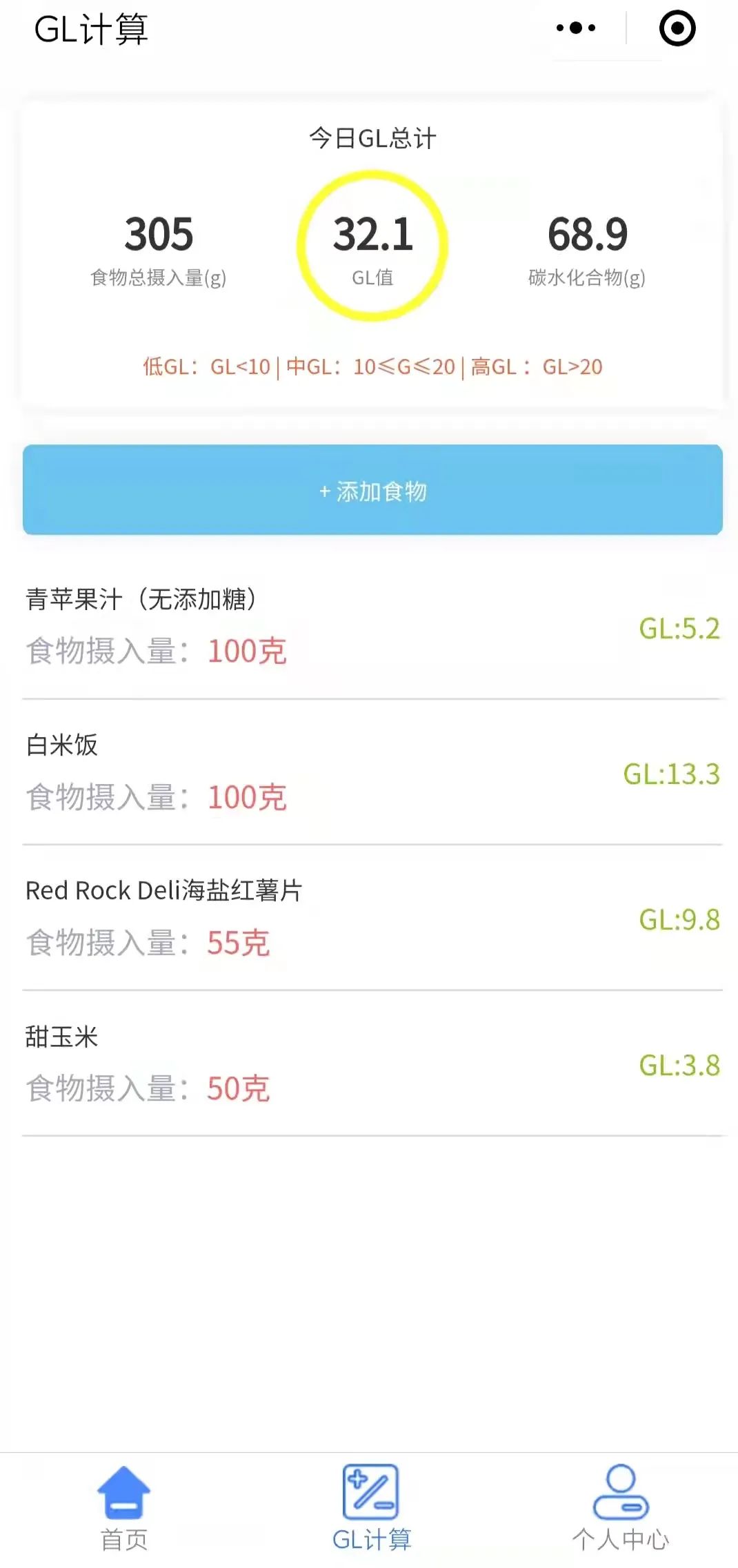Viewport: 738px width, 1568px height.
Task: Tap the 添加食物 button
Action: pos(372,490)
